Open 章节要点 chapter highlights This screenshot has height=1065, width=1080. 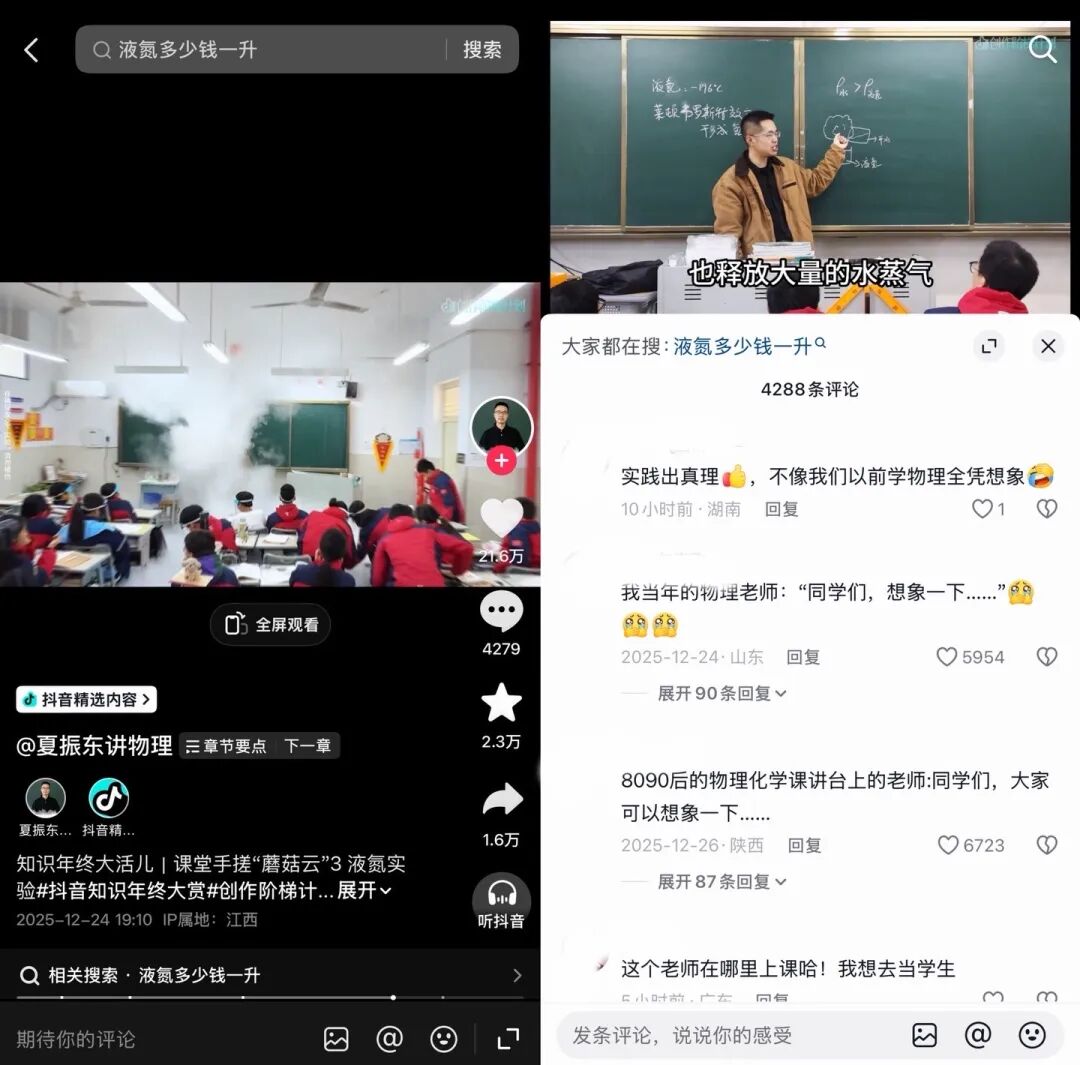(227, 746)
